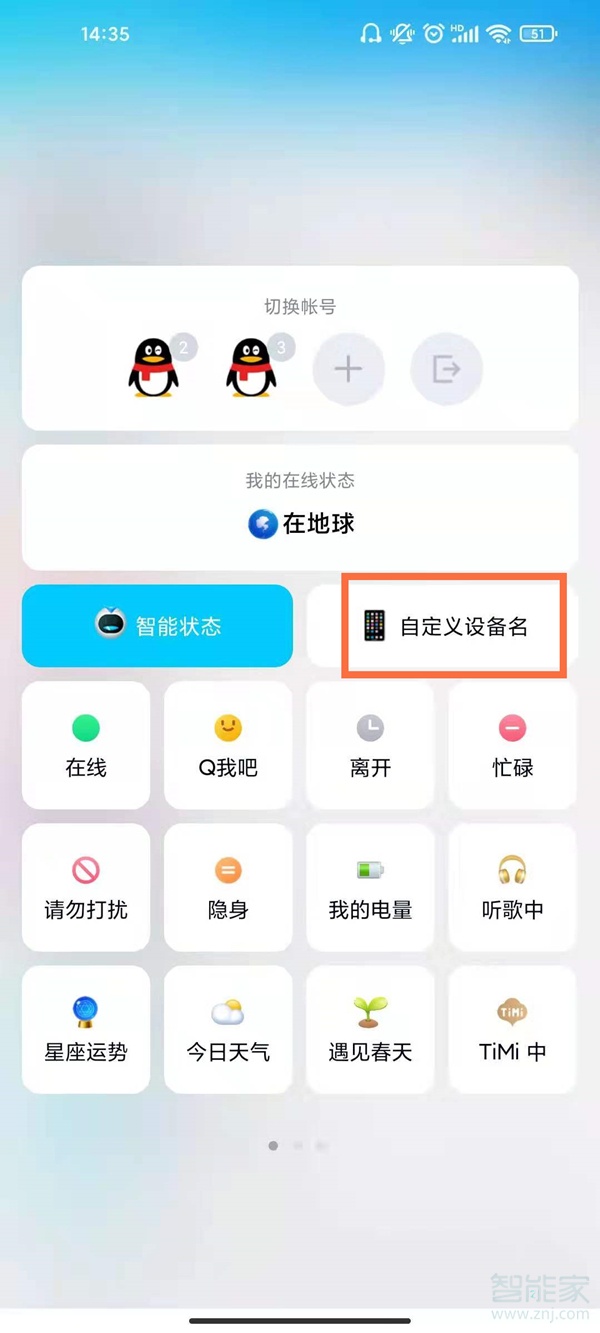This screenshot has width=600, height=1333.
Task: Select 星座运势 status
Action: click(86, 1030)
